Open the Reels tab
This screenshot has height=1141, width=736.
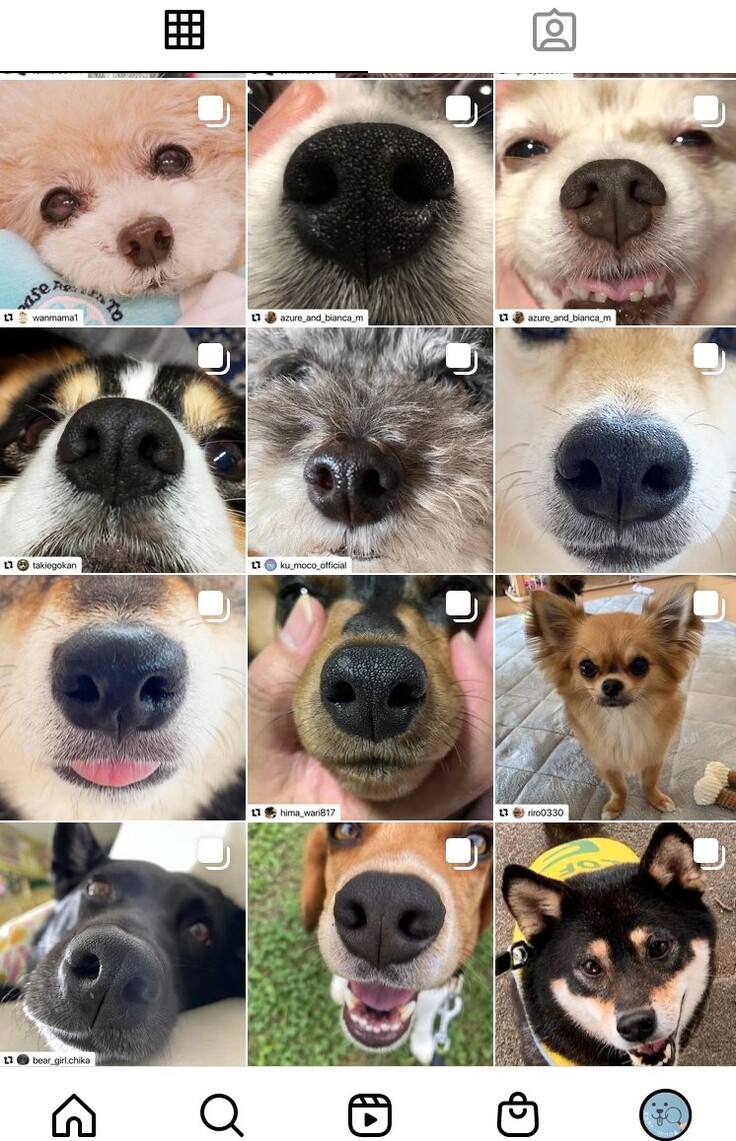(x=369, y=1114)
